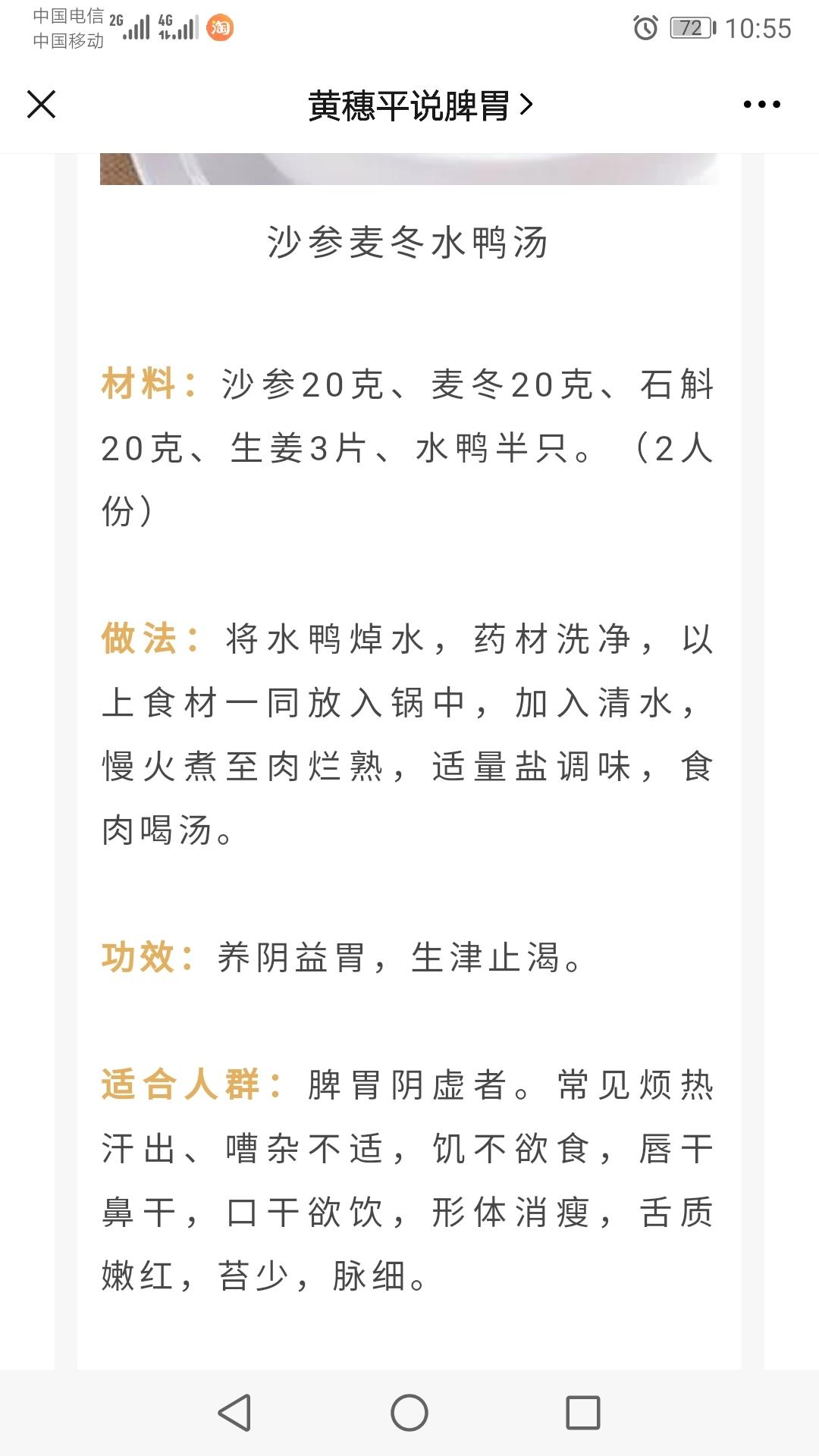The height and width of the screenshot is (1456, 819).
Task: Tap the 2G signal icon for 中国电信
Action: 133,29
